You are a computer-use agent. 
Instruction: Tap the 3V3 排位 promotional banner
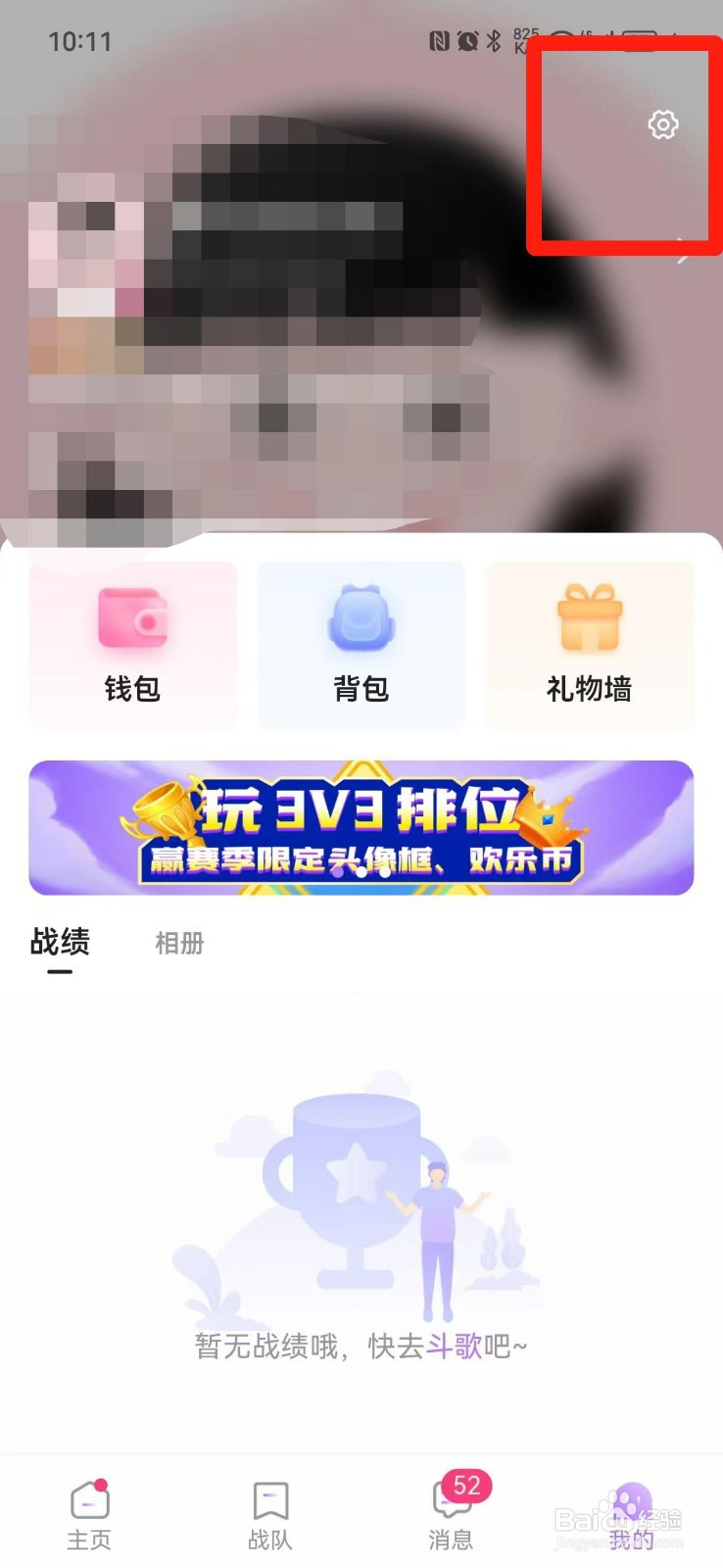tap(361, 828)
